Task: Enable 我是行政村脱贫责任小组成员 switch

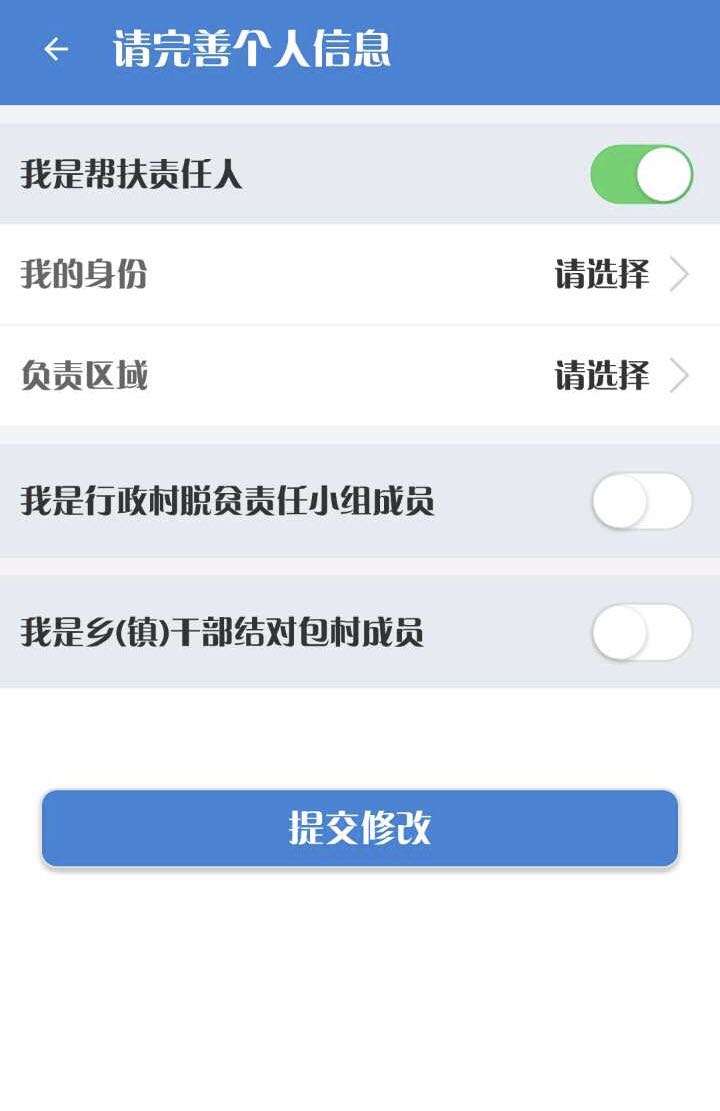Action: tap(641, 501)
